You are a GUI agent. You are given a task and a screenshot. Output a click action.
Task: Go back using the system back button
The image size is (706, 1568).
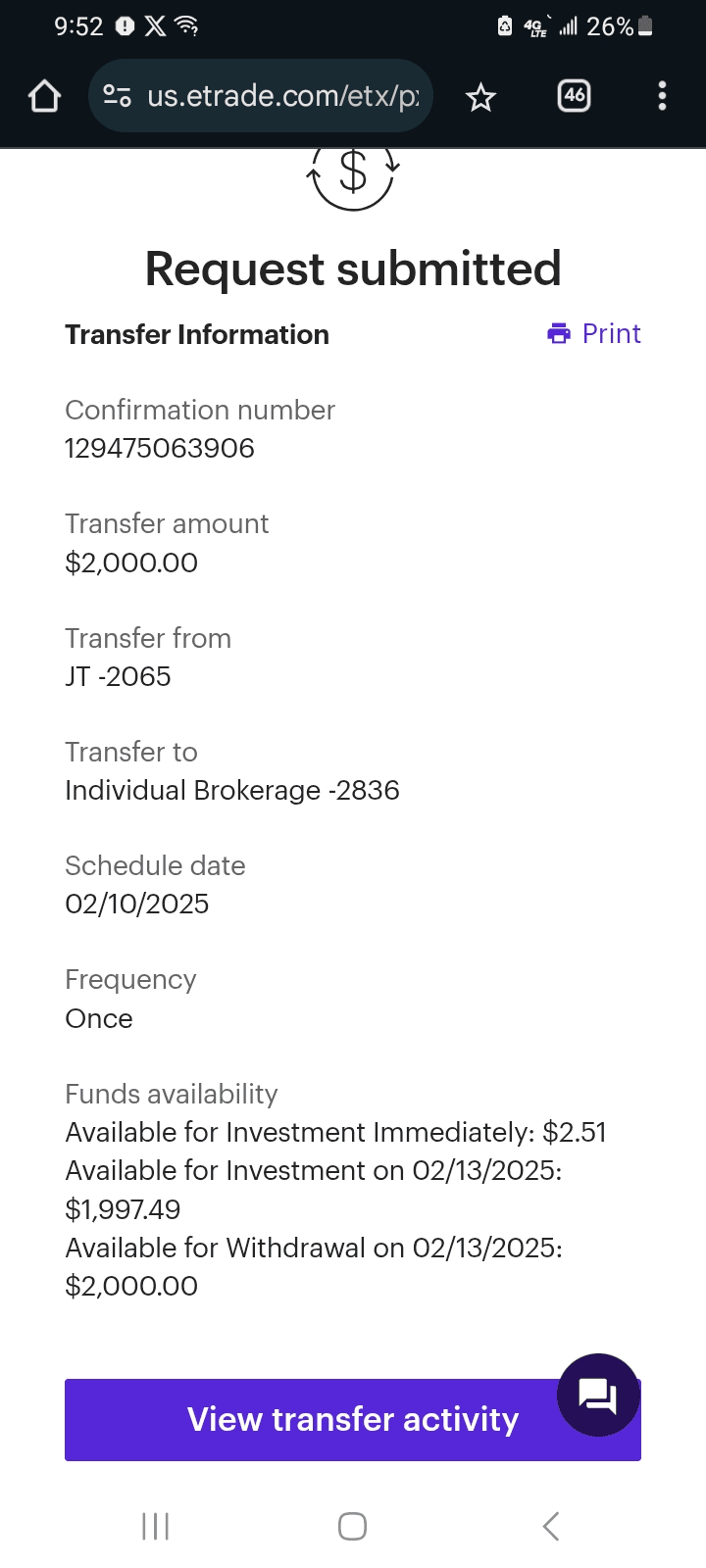(x=551, y=1526)
